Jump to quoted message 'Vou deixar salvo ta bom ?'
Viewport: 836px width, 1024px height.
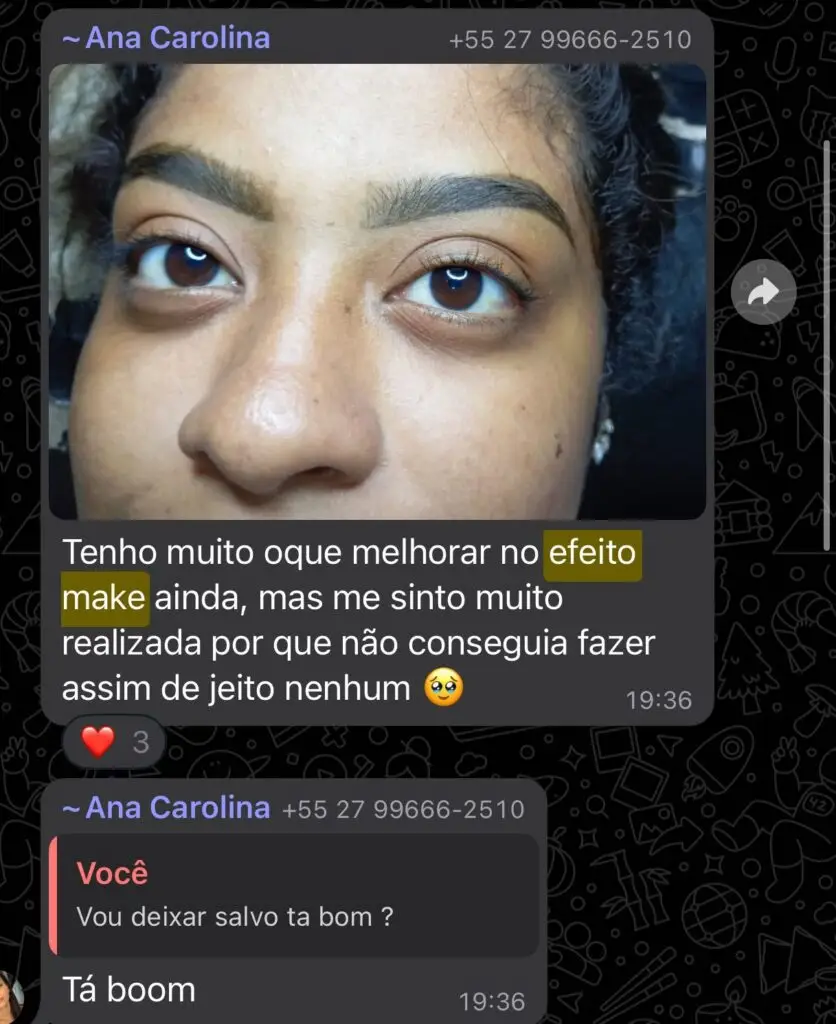pyautogui.click(x=296, y=894)
